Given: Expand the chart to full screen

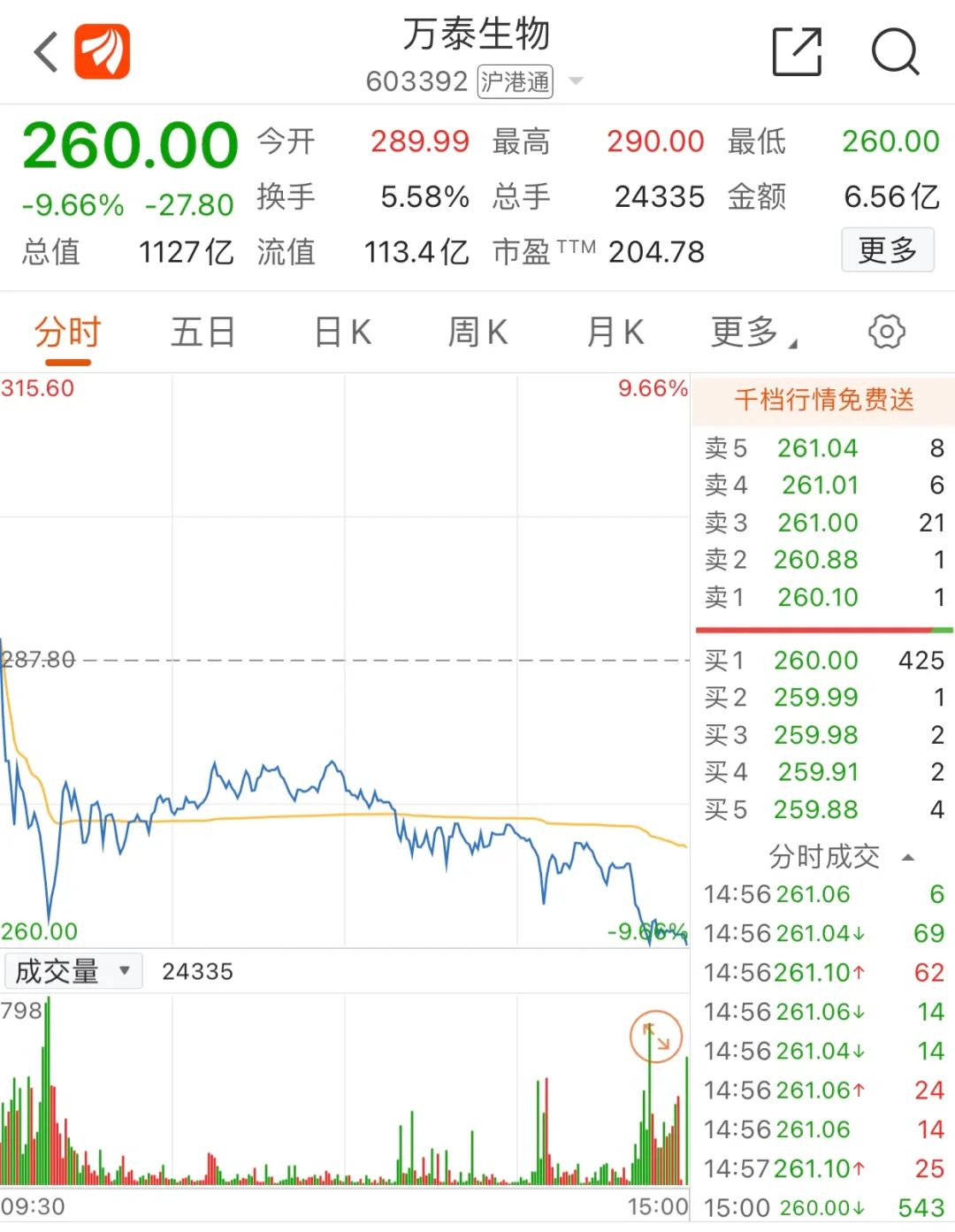Looking at the screenshot, I should (x=656, y=1036).
